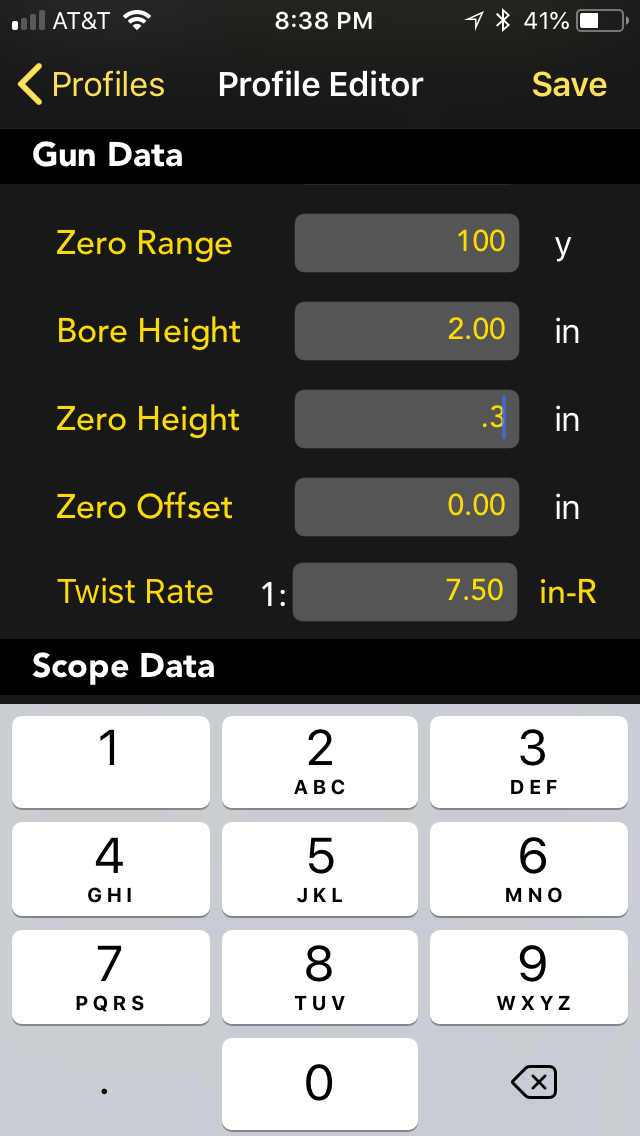Type digit 0 on the keypad
This screenshot has width=640, height=1136.
click(320, 1084)
